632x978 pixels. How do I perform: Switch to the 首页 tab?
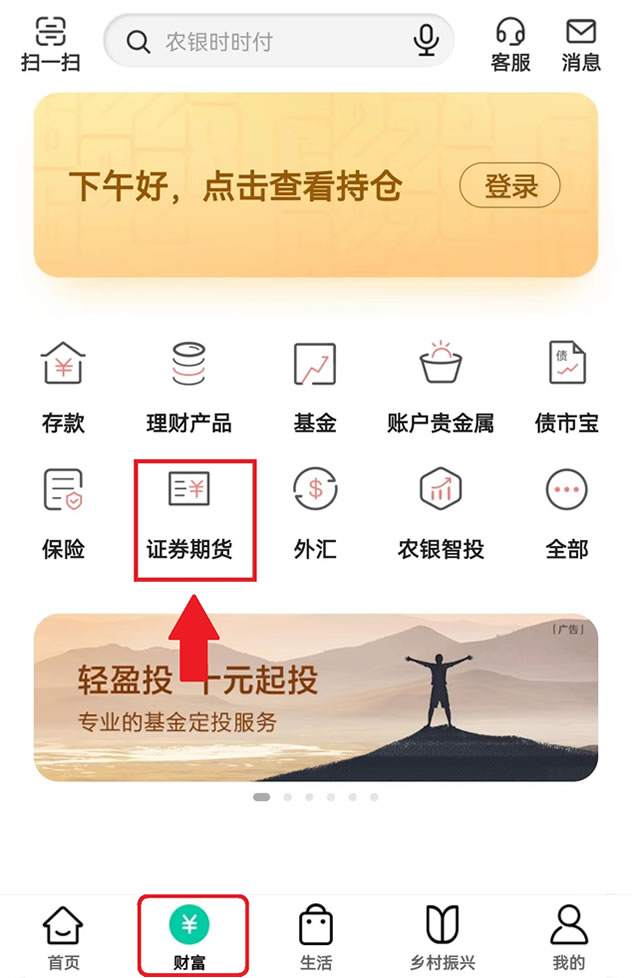click(63, 939)
